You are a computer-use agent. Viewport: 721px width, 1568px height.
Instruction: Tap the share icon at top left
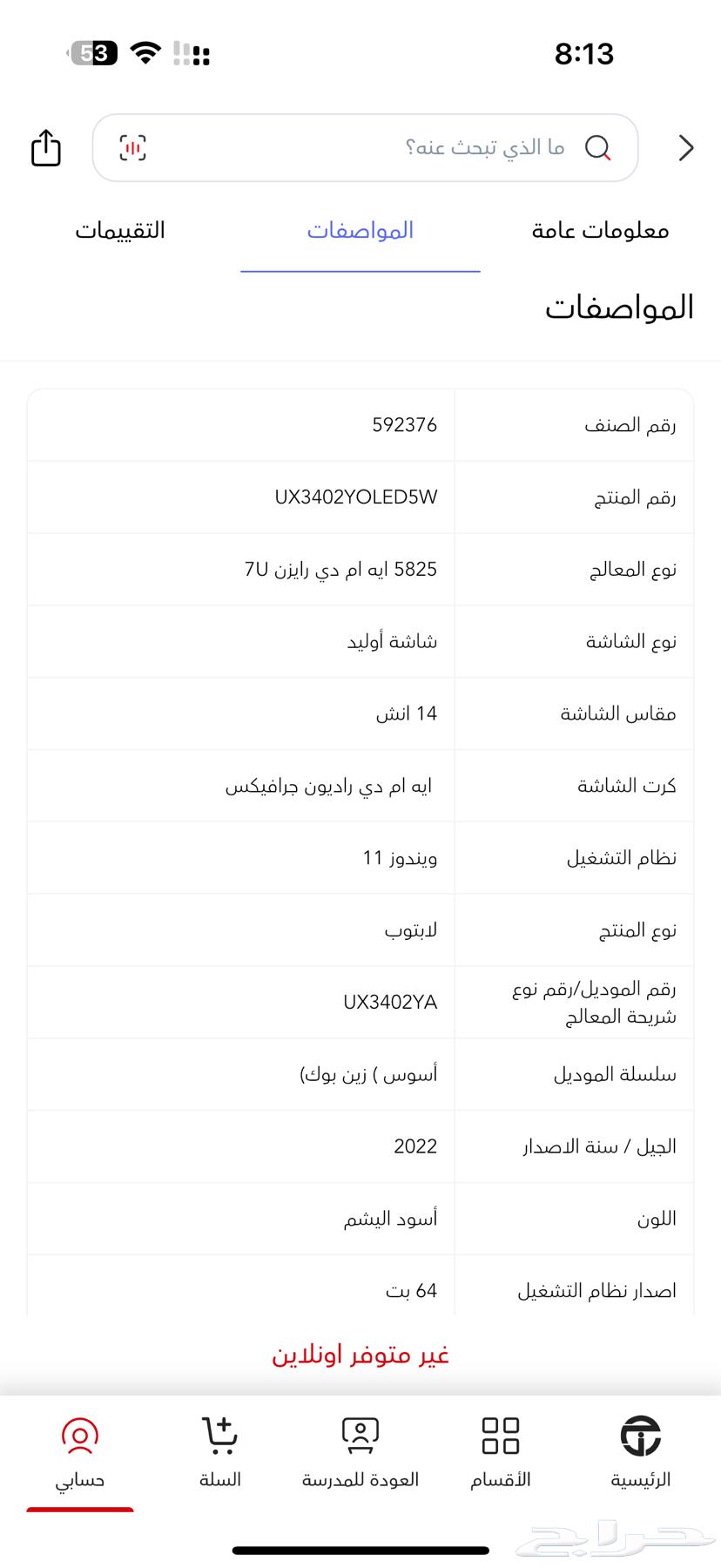(x=44, y=148)
